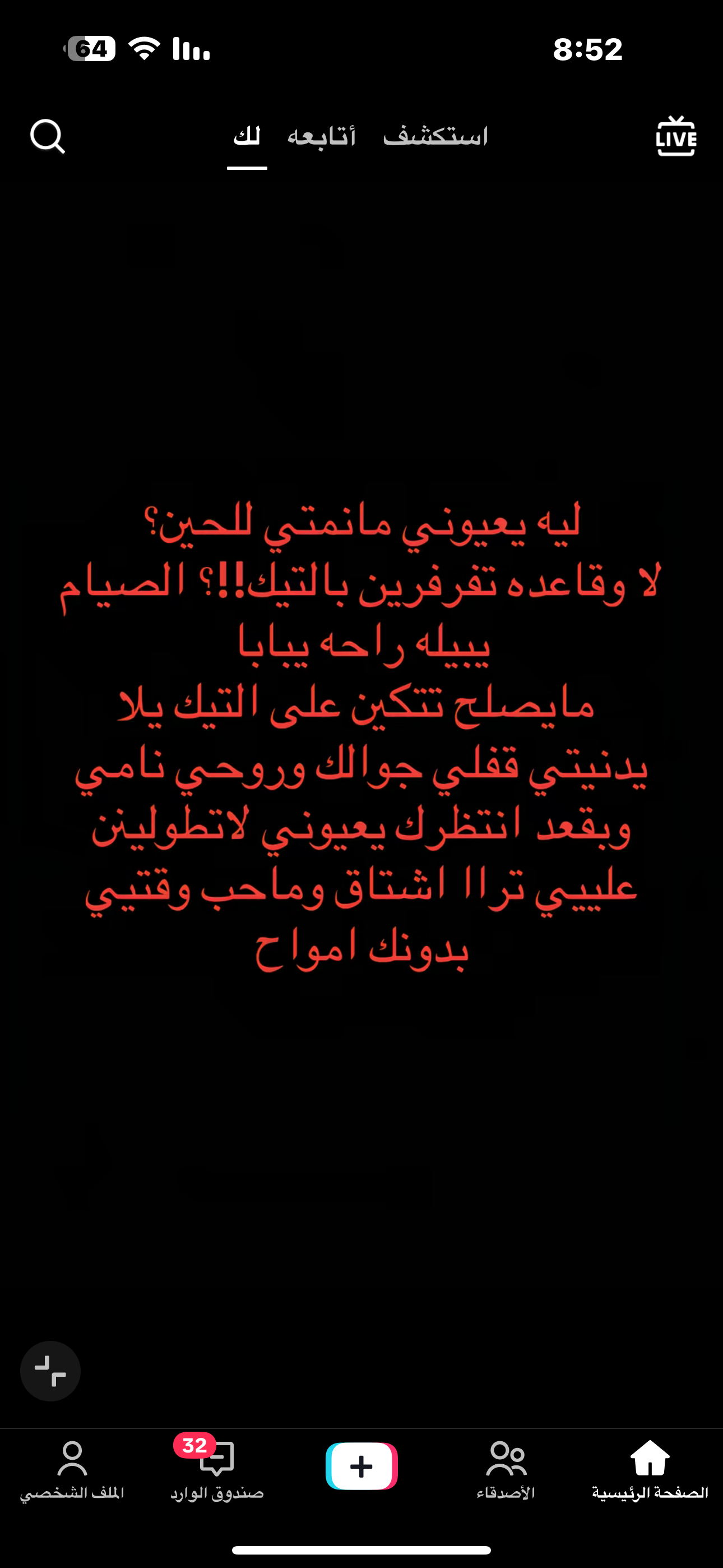
Task: Switch to the أتابعه tab
Action: [321, 136]
